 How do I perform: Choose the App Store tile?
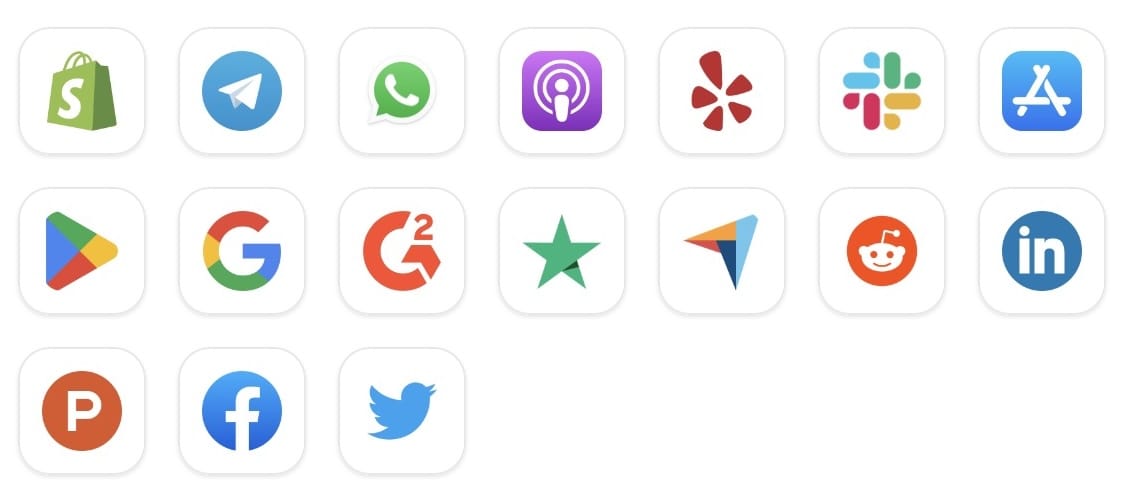coord(1042,91)
